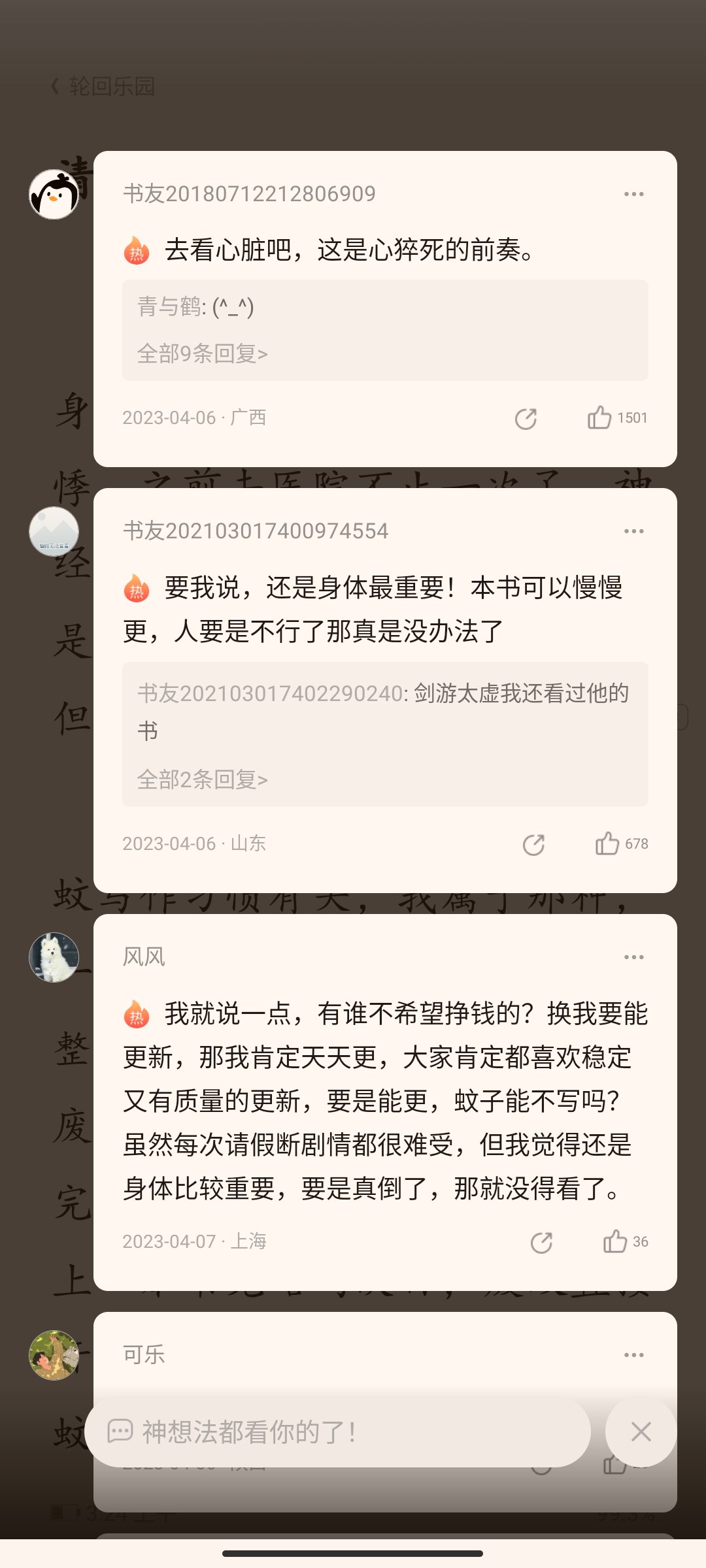706x1568 pixels.
Task: Open overflow menu on 风风's comment
Action: (633, 957)
